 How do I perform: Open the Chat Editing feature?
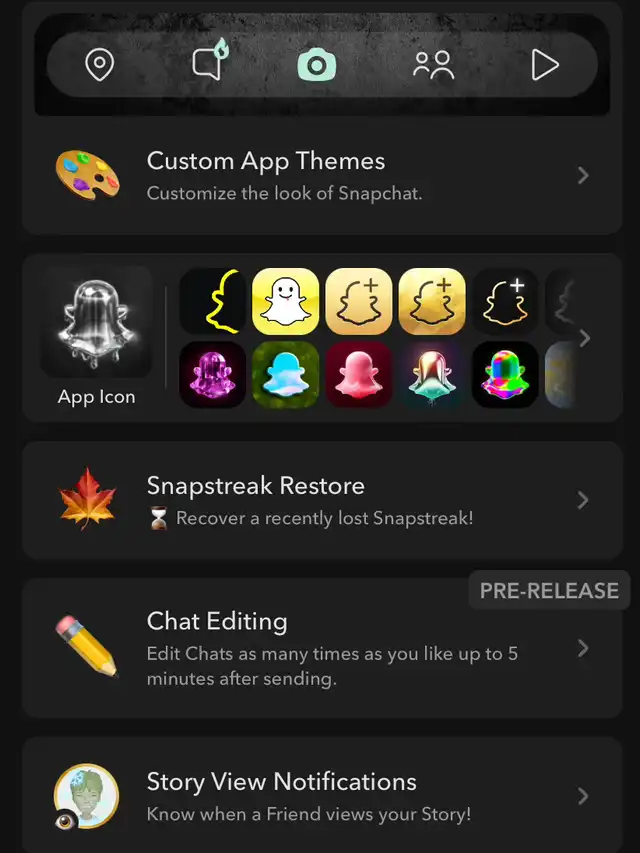click(x=320, y=648)
